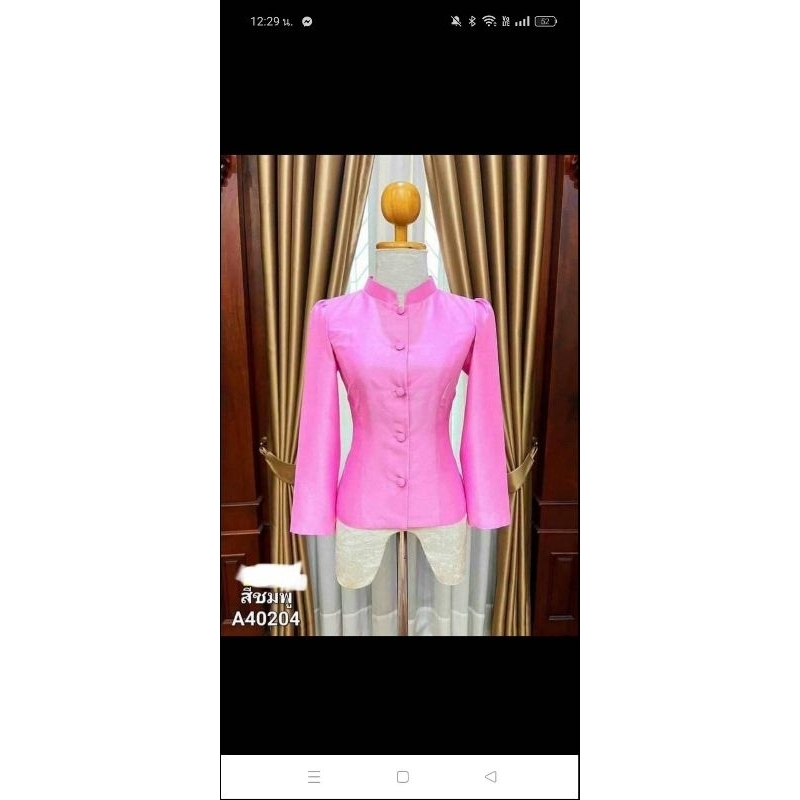Tap the home button in the navigation bar

403,777
